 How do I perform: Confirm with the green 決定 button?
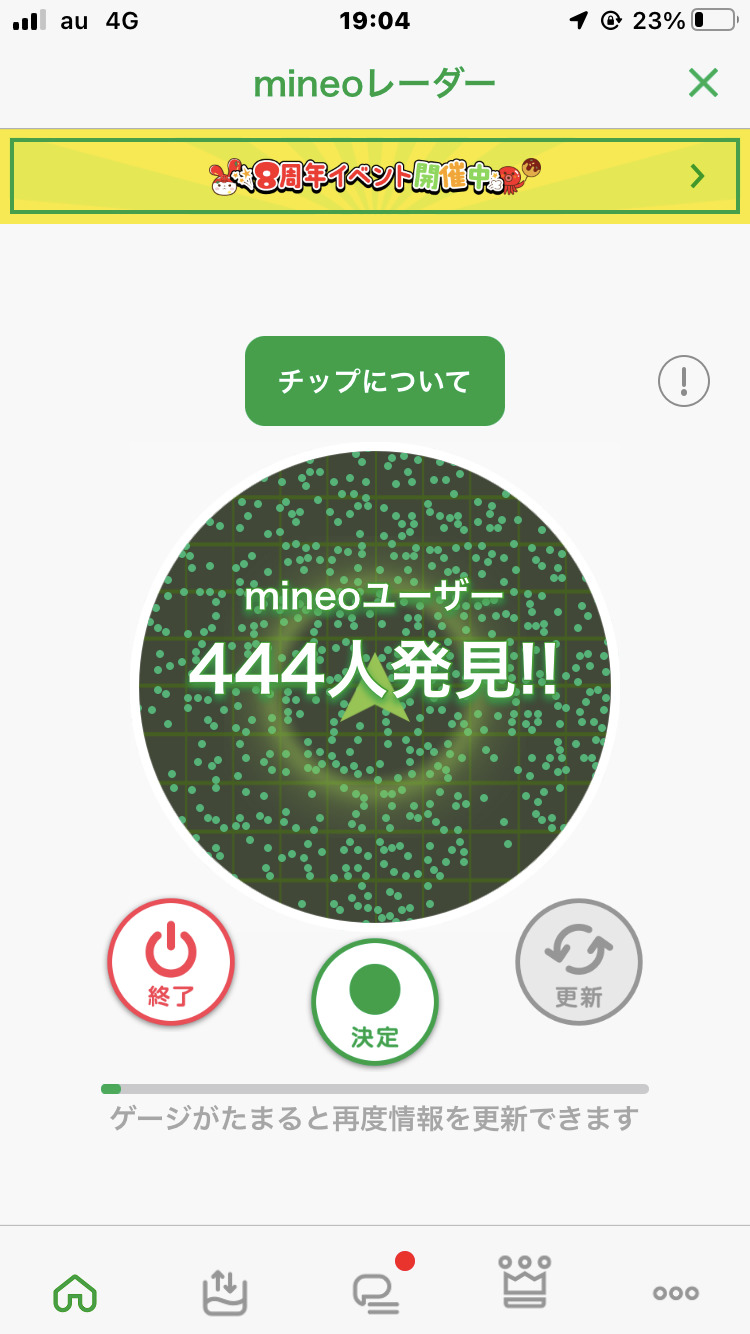375,1001
